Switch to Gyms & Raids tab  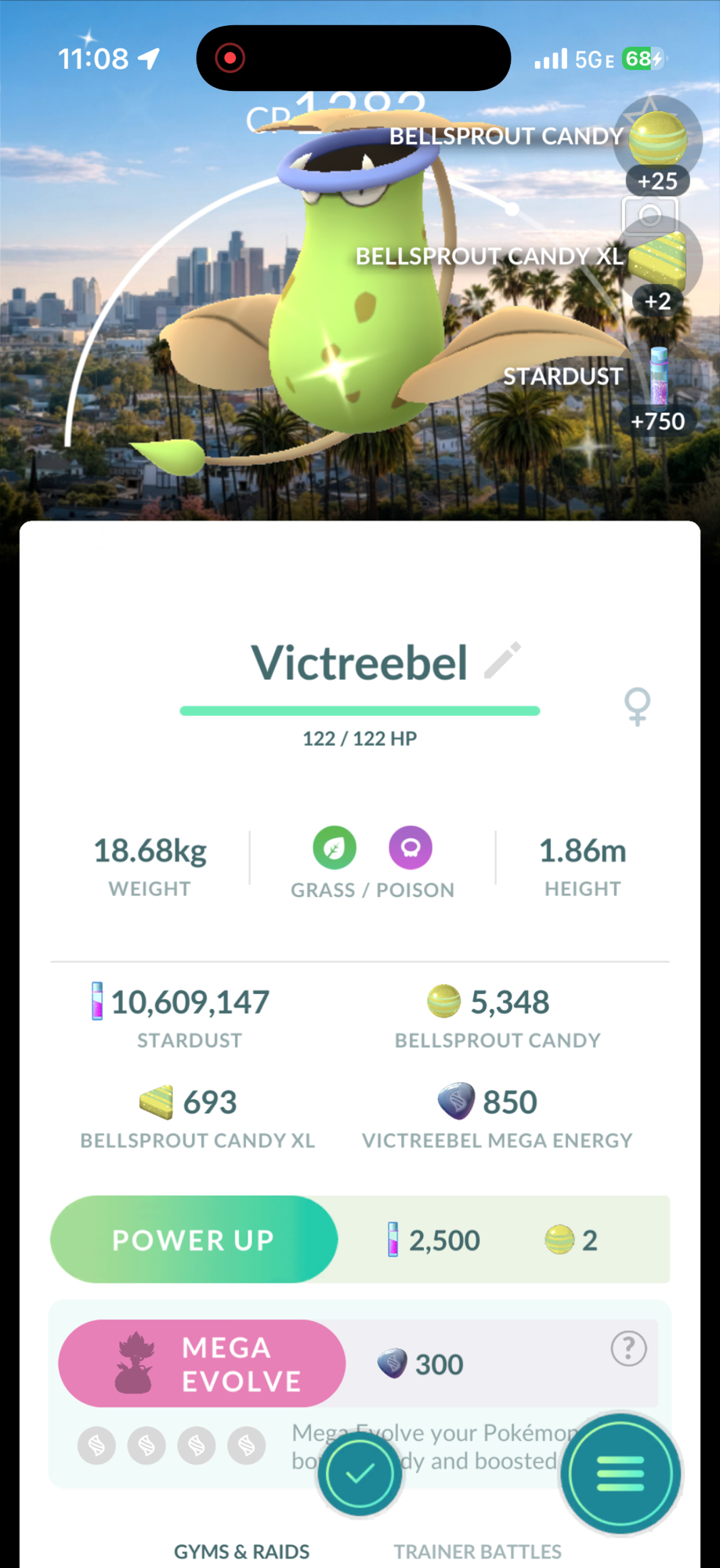pos(241,1552)
